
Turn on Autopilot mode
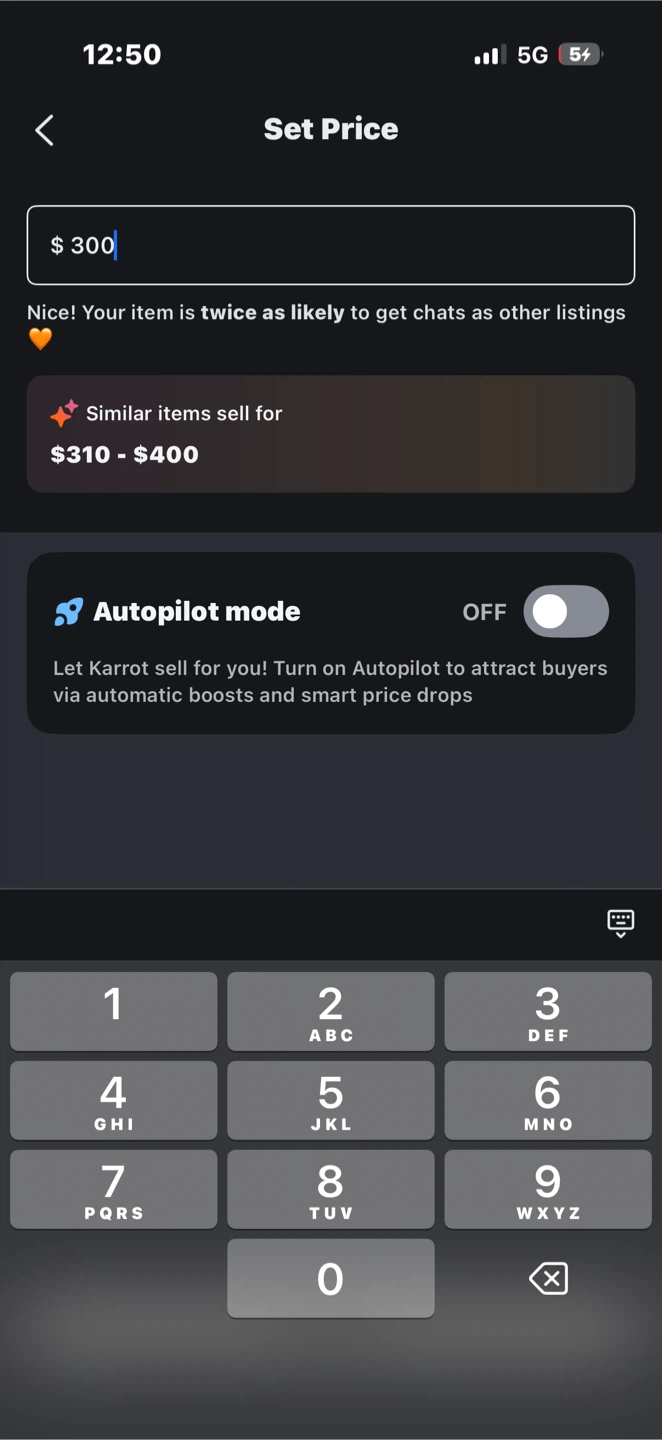(566, 612)
